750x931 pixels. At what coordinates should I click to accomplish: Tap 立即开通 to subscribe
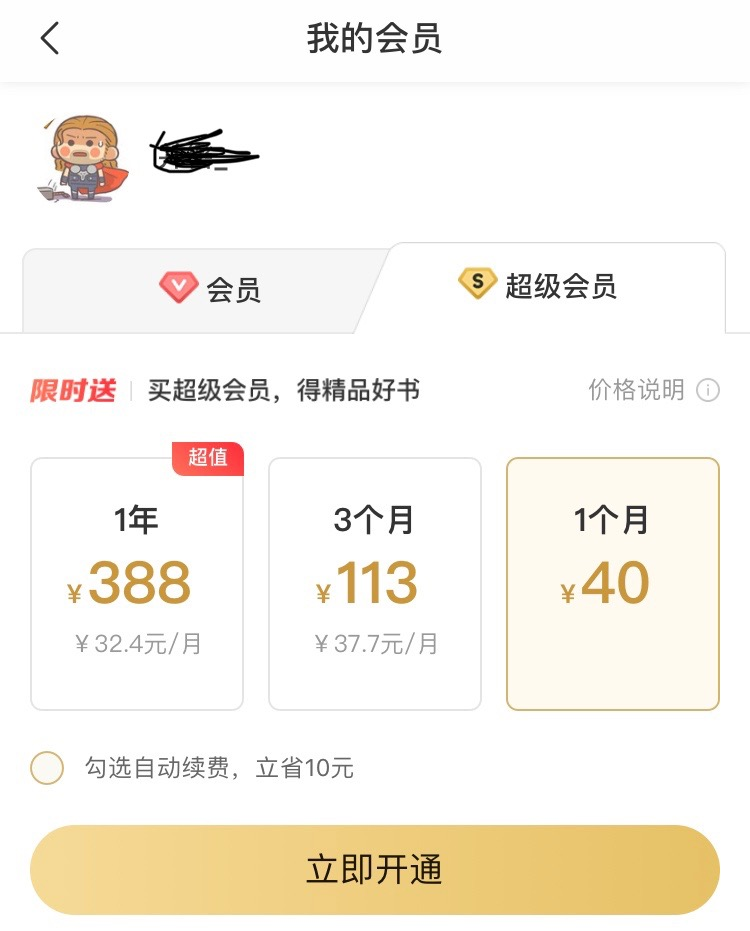[375, 869]
